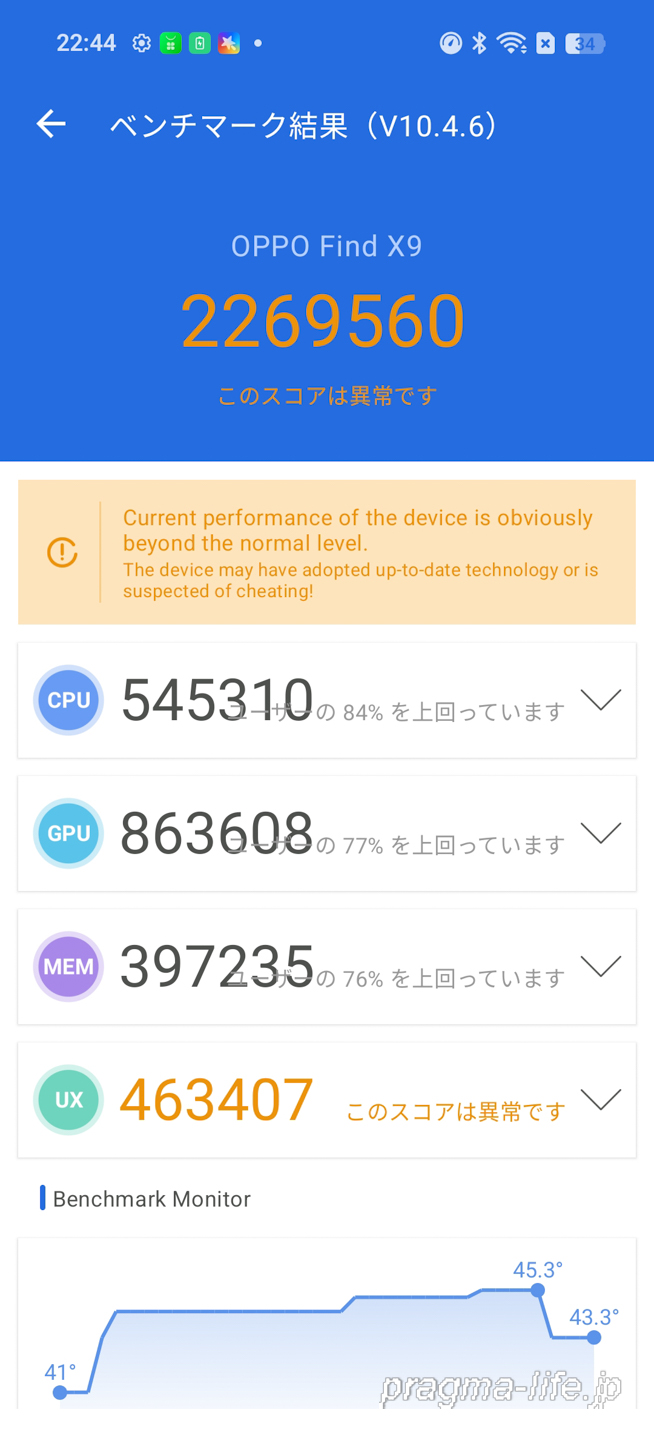Screen dimensions: 654x1438
Task: Expand the CPU score details
Action: [x=600, y=700]
